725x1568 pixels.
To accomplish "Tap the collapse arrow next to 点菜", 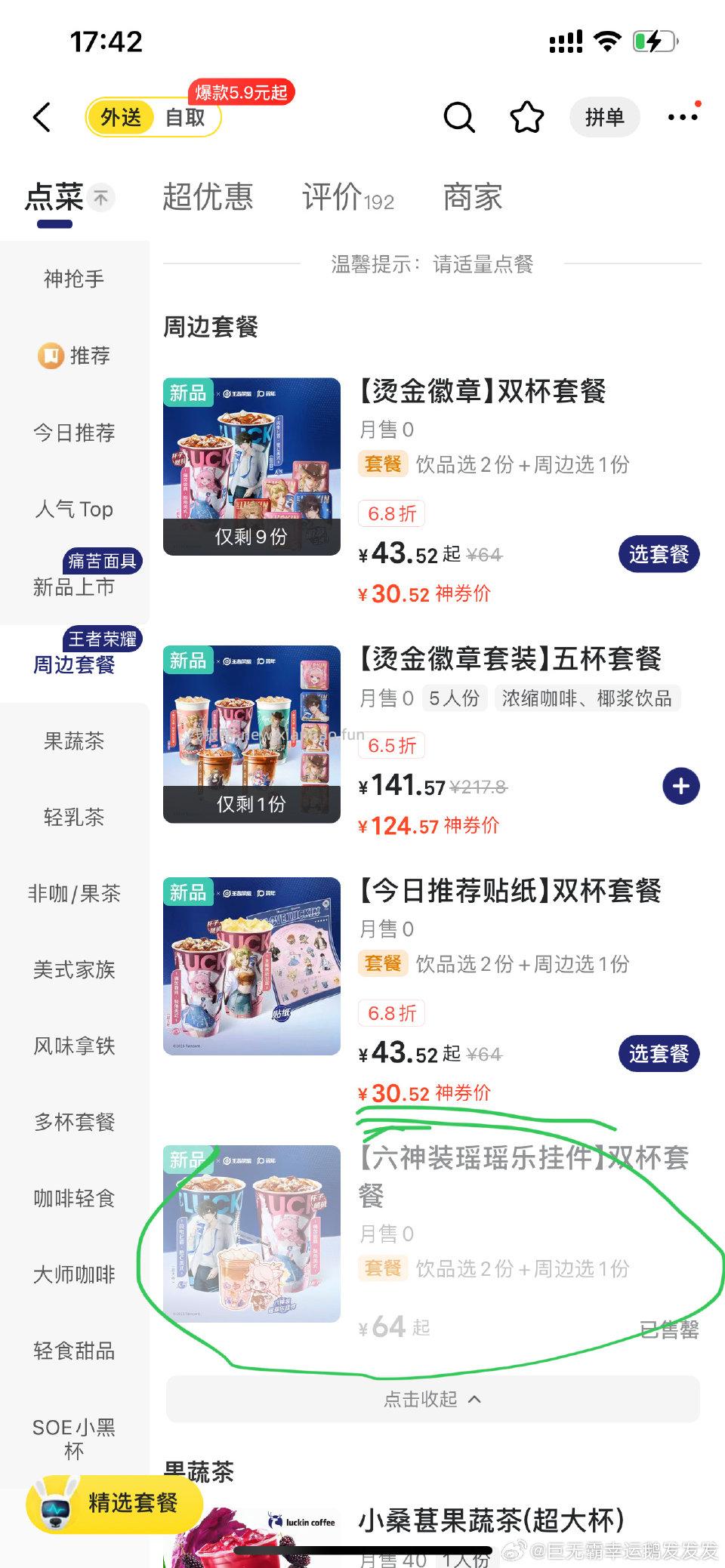I will coord(99,197).
